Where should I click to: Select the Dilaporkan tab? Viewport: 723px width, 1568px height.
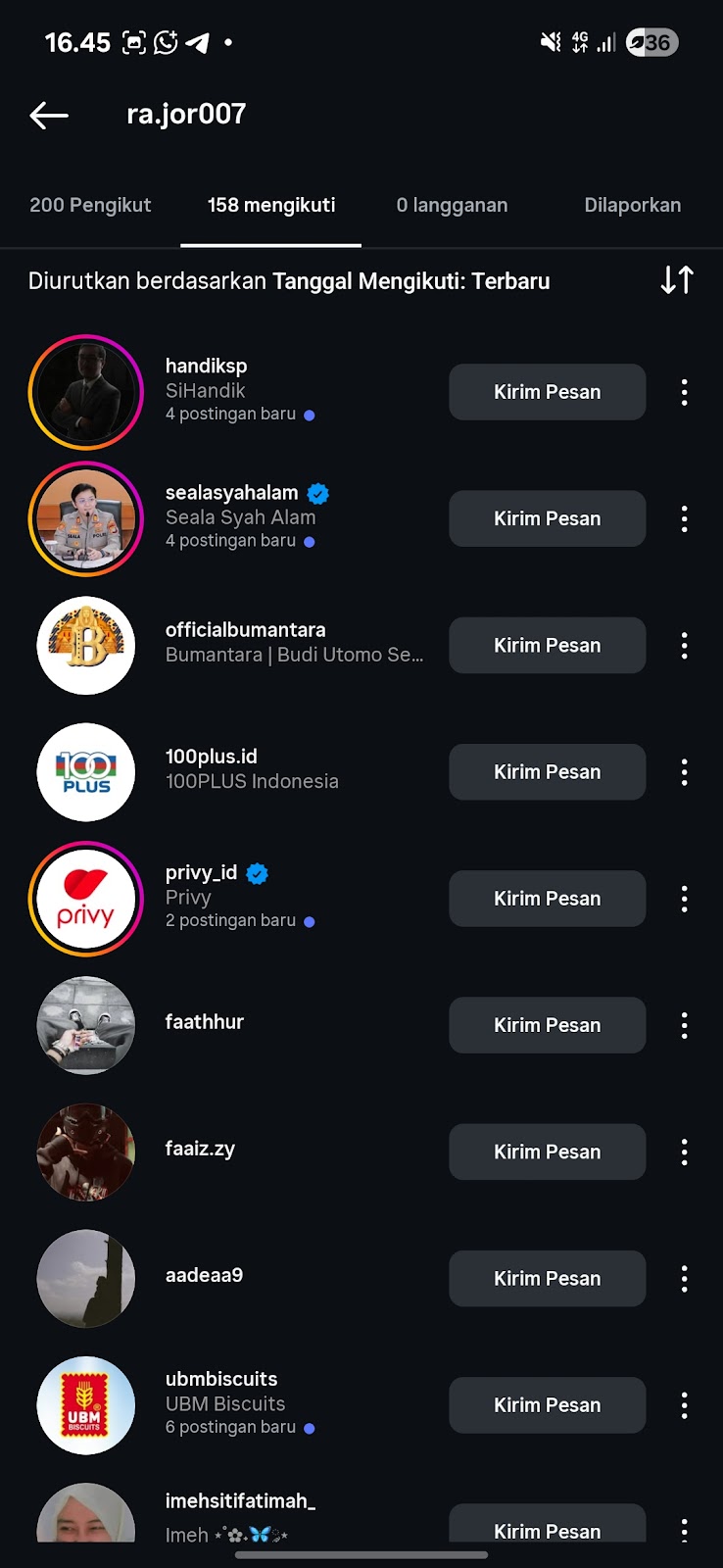pyautogui.click(x=632, y=206)
